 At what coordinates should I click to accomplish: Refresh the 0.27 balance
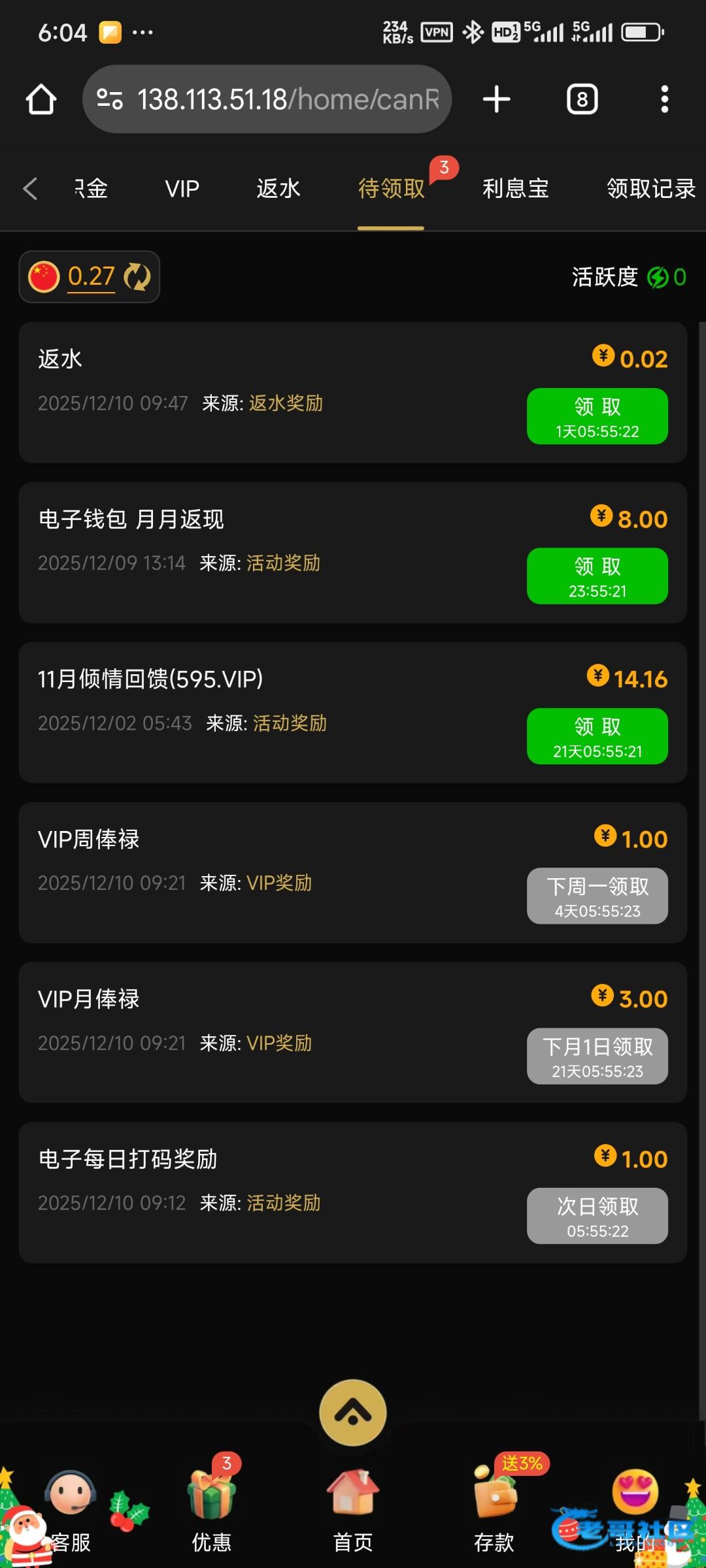(x=137, y=277)
